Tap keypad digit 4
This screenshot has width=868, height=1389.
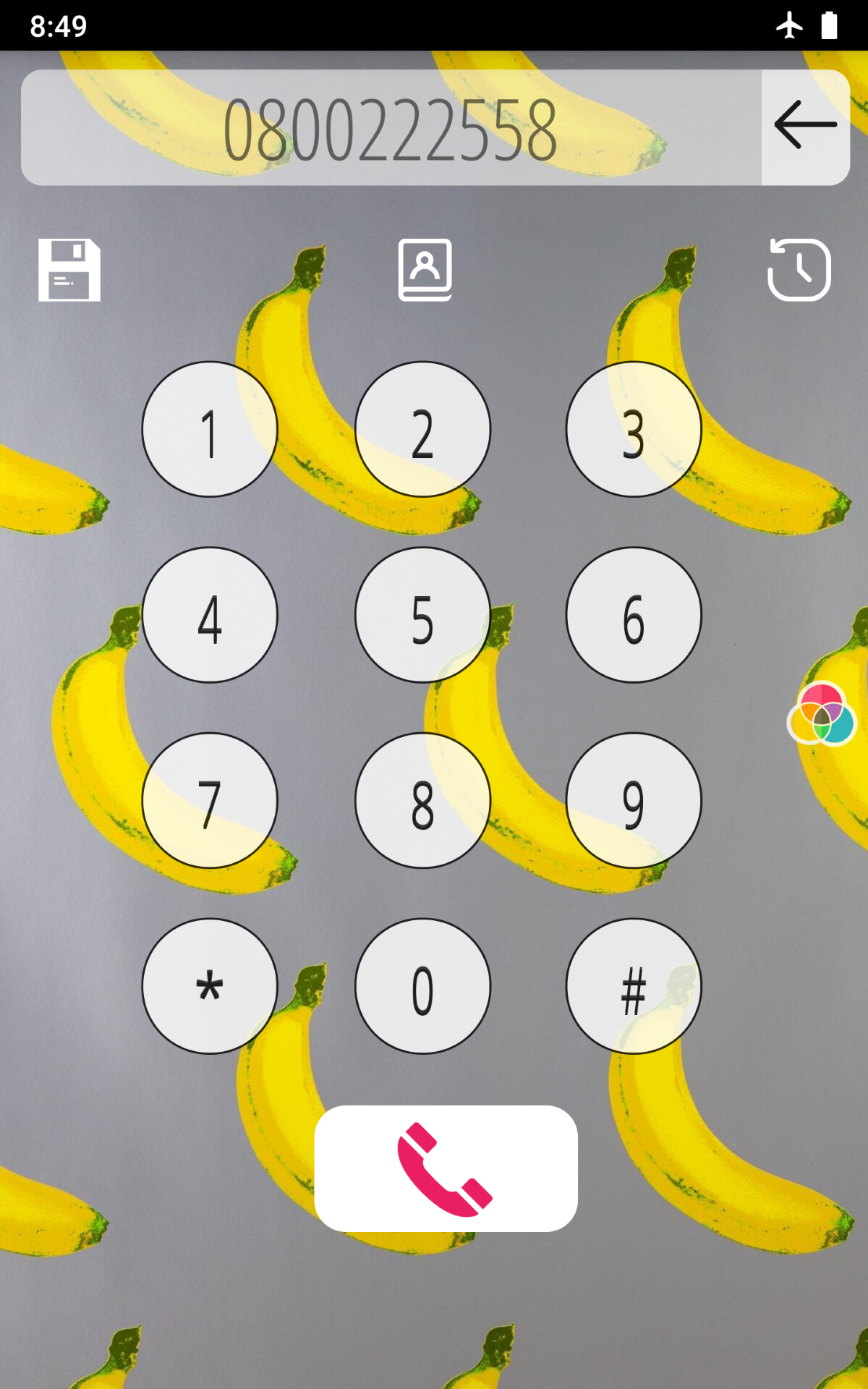click(210, 615)
